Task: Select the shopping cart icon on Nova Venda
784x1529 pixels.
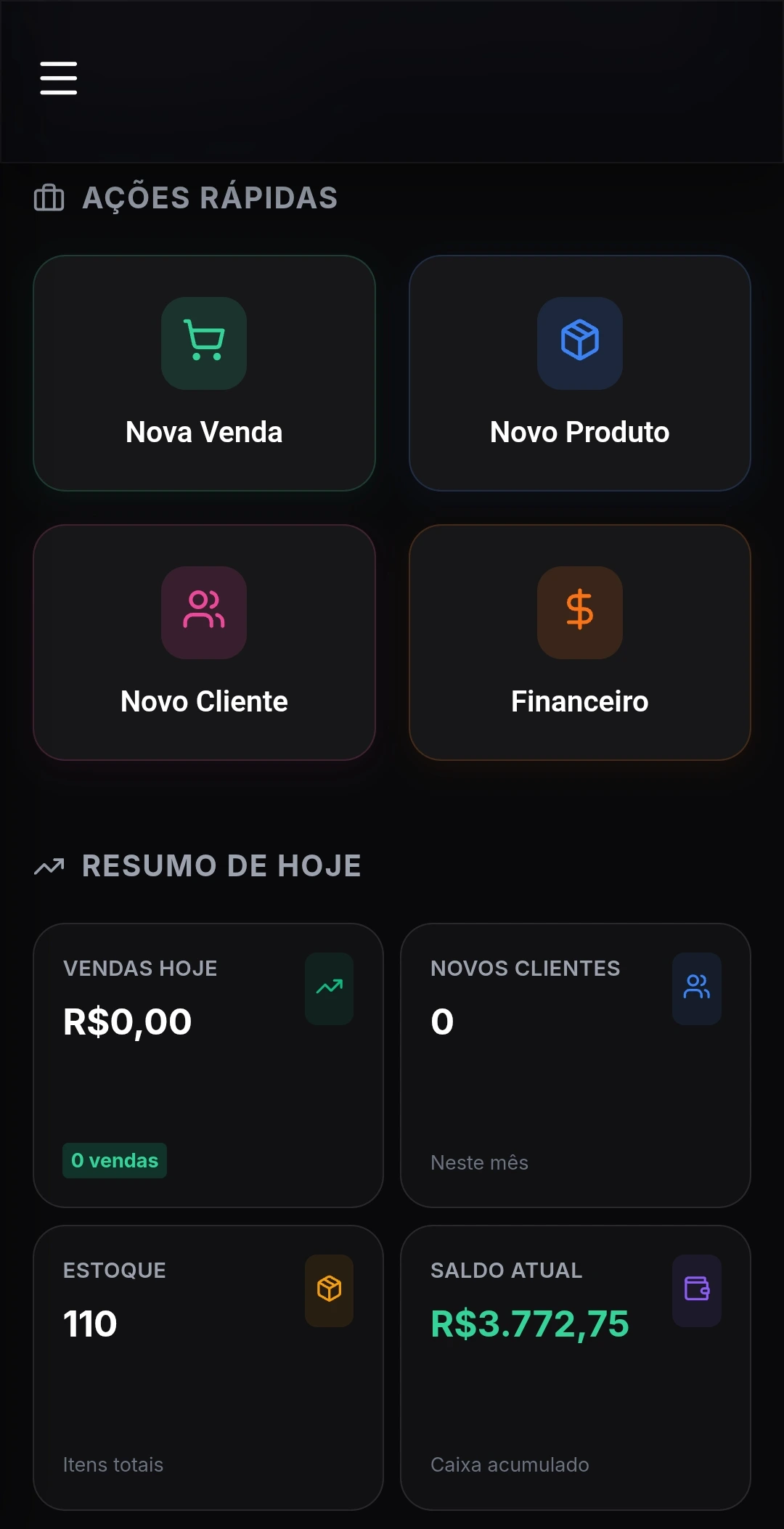Action: [x=204, y=343]
